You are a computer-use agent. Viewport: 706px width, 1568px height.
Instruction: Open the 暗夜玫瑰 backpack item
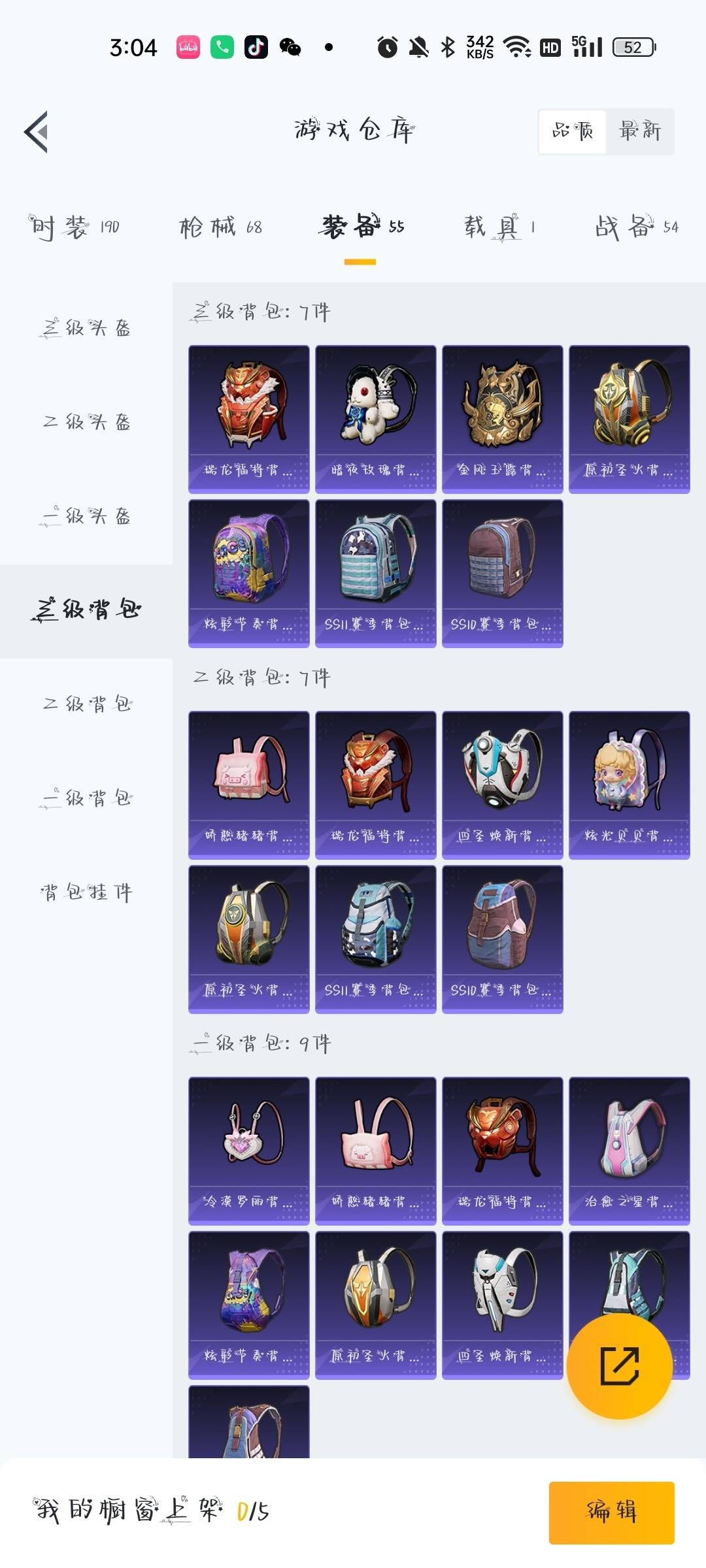(x=375, y=418)
